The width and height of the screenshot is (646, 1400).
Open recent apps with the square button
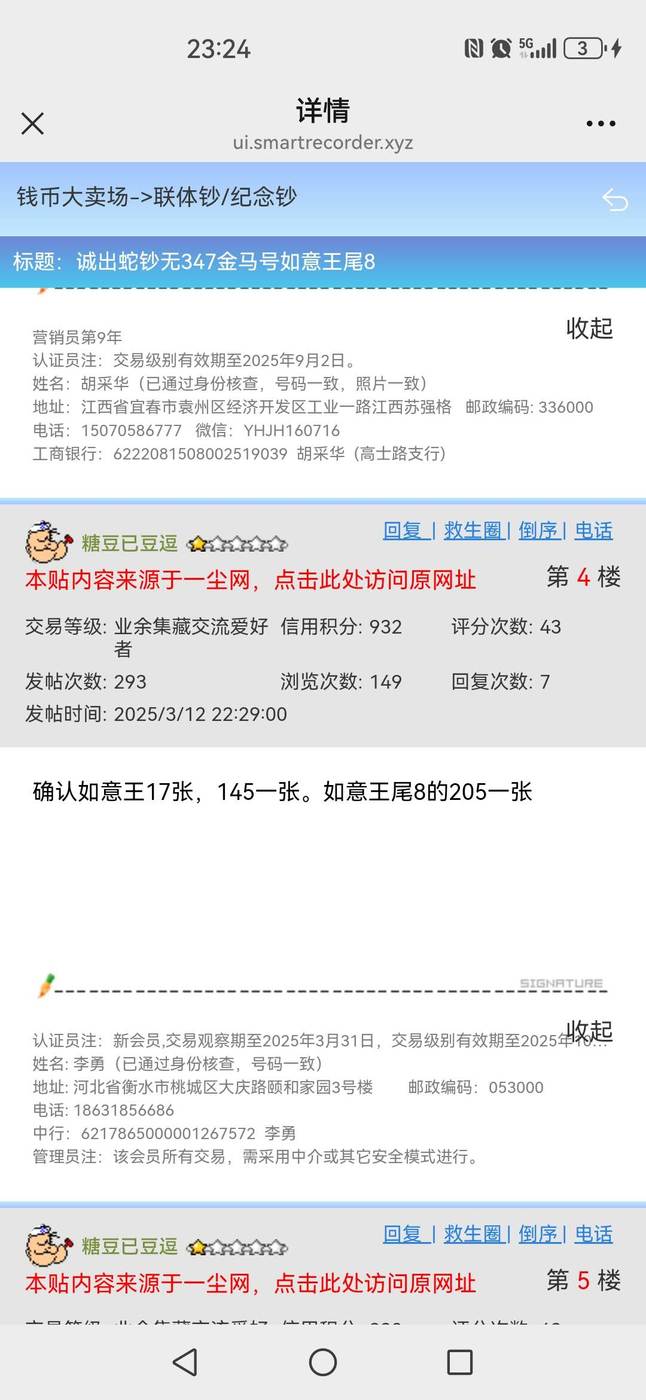click(460, 1362)
